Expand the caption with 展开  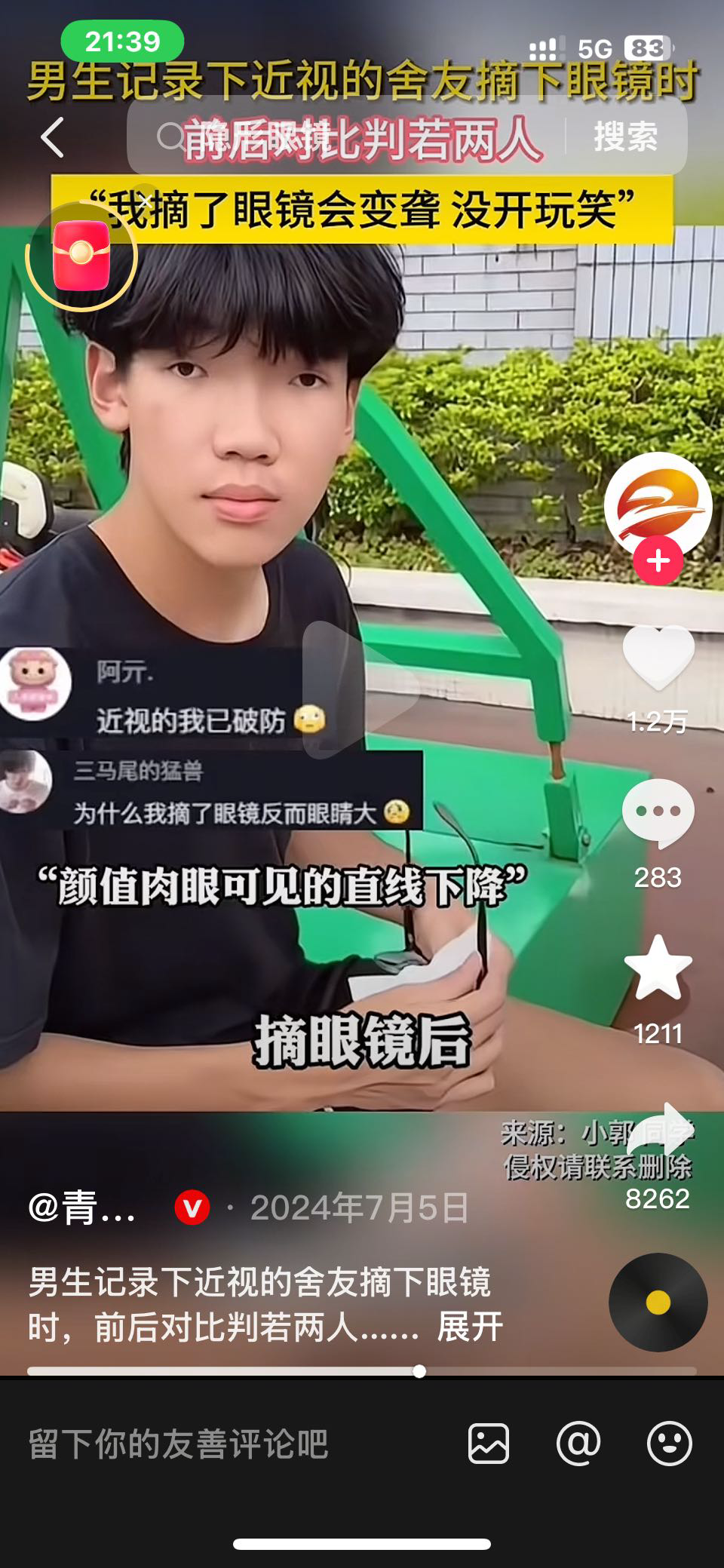[x=470, y=1327]
